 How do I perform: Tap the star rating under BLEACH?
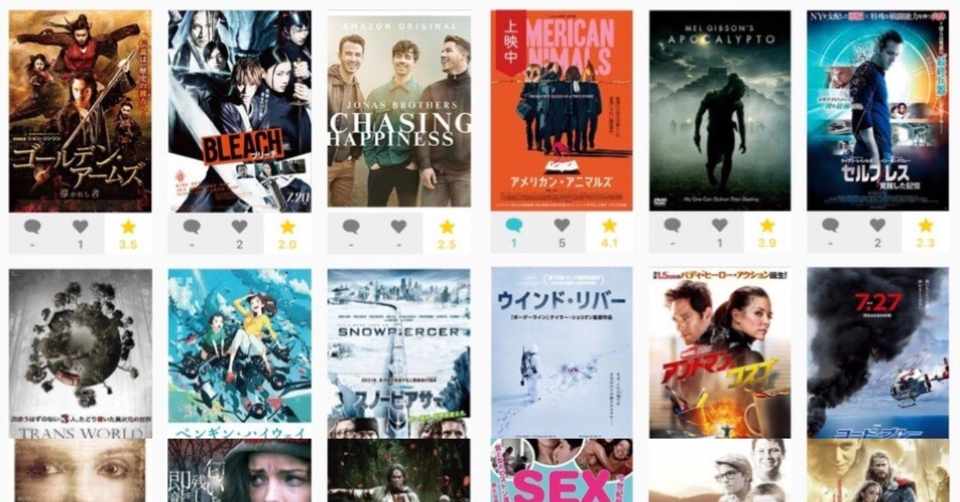[x=288, y=227]
